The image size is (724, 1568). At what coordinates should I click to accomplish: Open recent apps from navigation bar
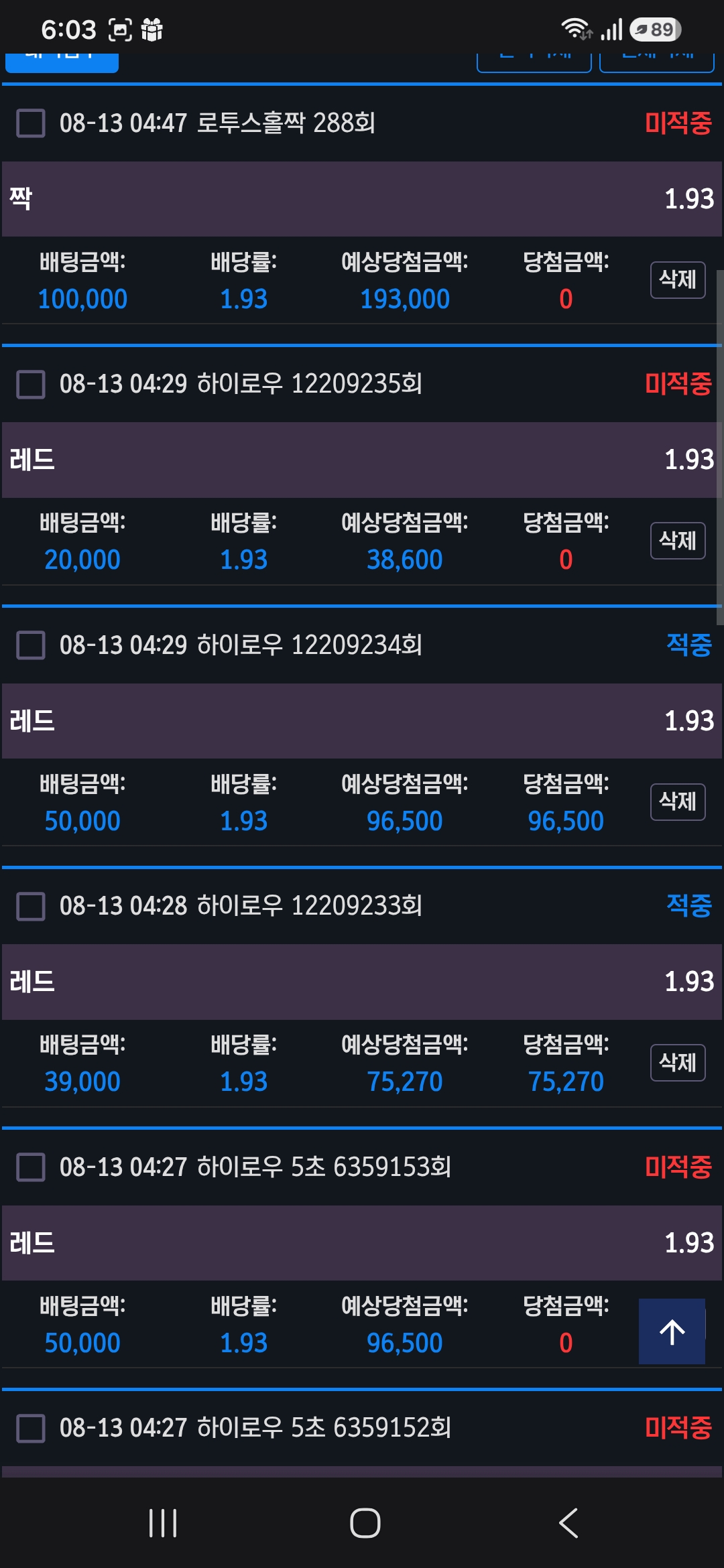163,1523
